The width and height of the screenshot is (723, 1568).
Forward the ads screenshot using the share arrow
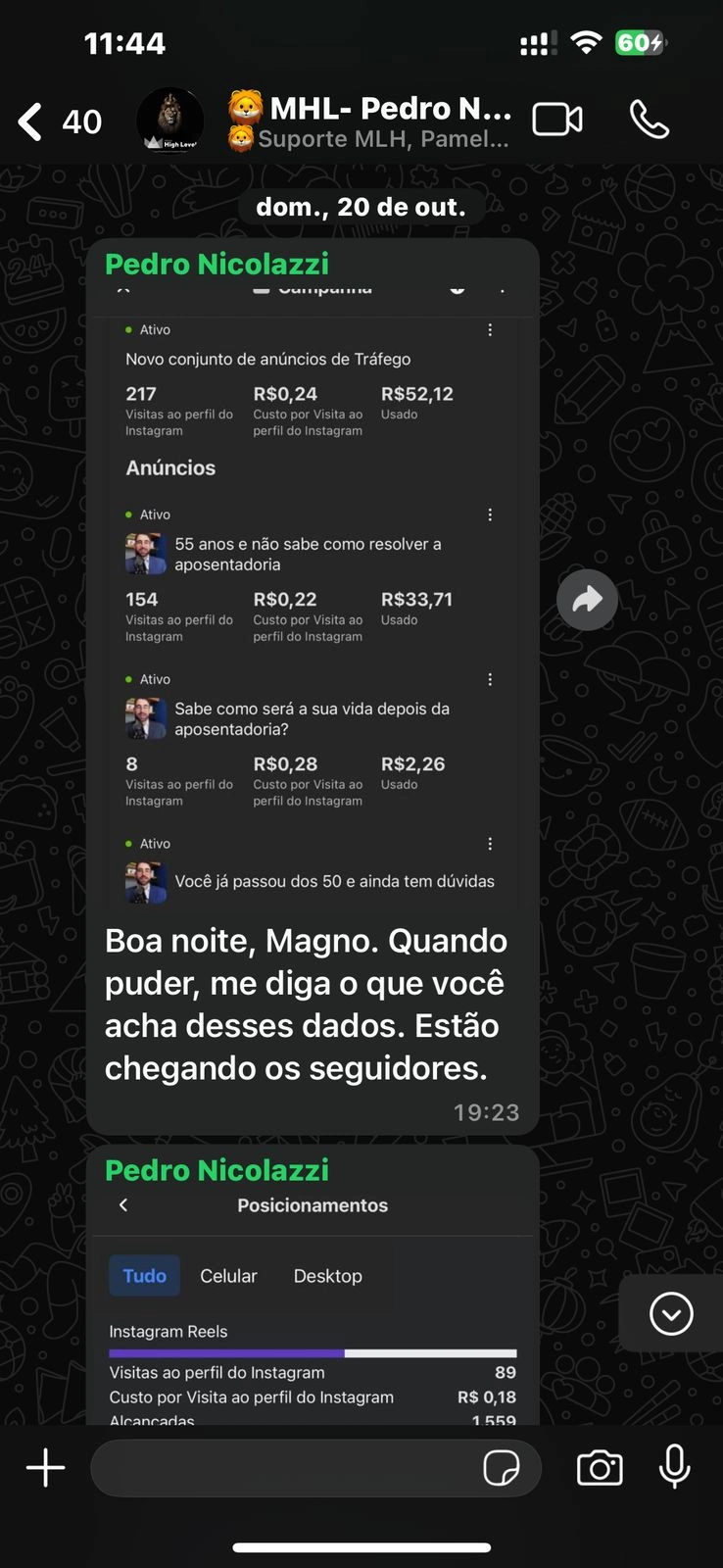click(587, 599)
